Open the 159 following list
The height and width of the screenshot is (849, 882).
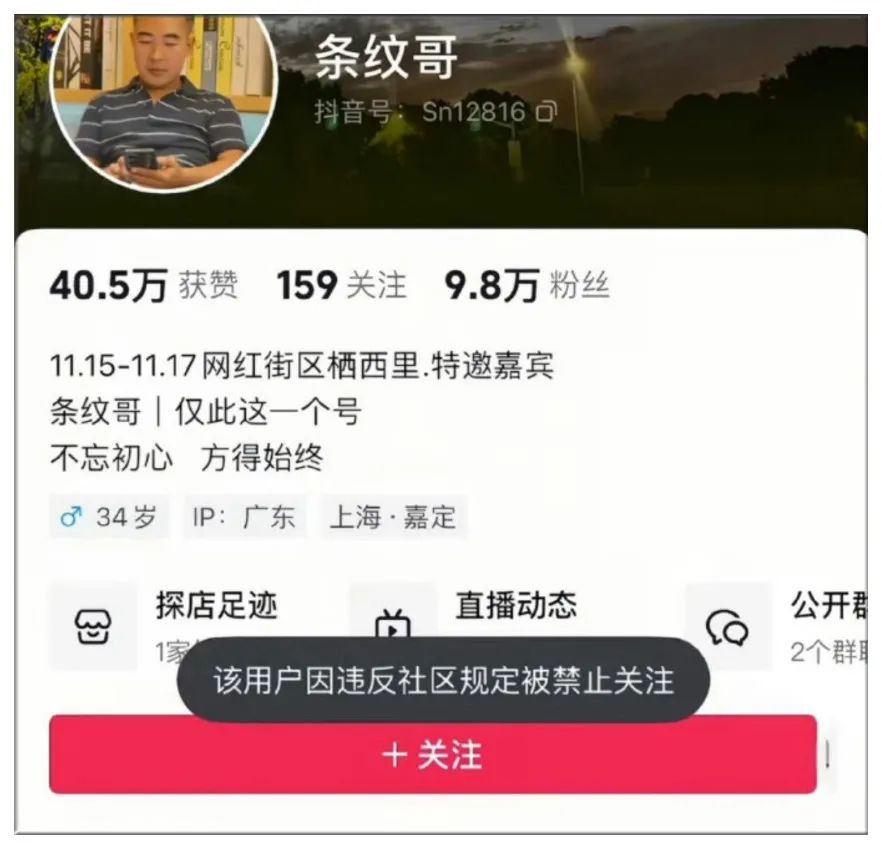[341, 287]
